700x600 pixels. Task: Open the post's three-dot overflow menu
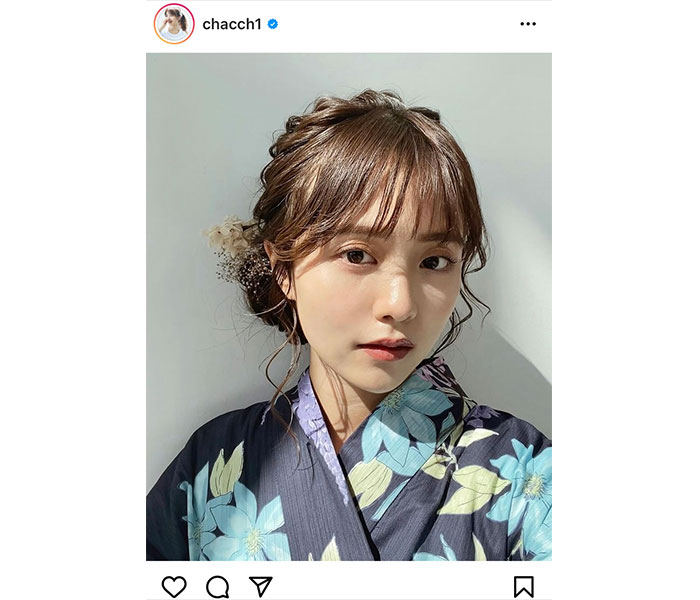(x=528, y=24)
